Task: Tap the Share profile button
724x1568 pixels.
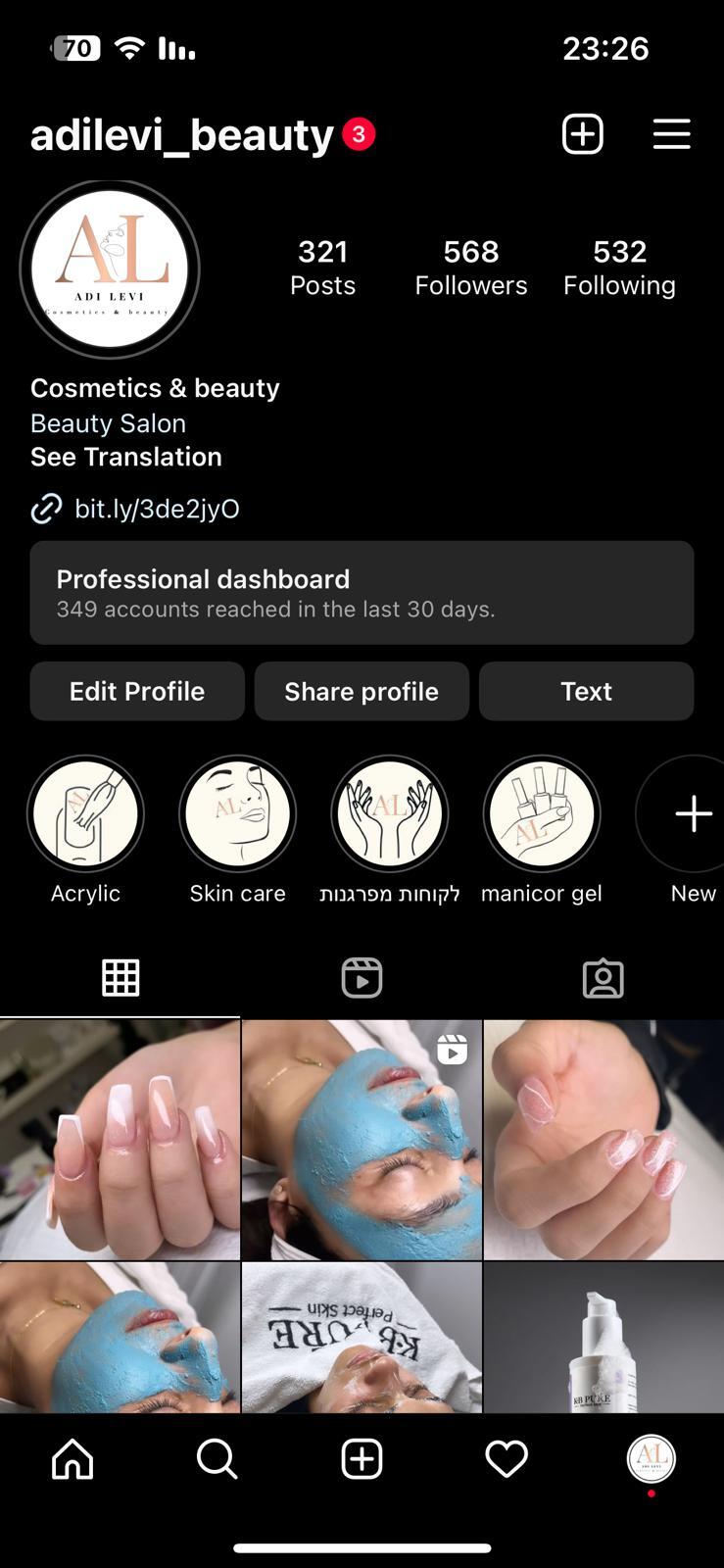Action: (362, 691)
